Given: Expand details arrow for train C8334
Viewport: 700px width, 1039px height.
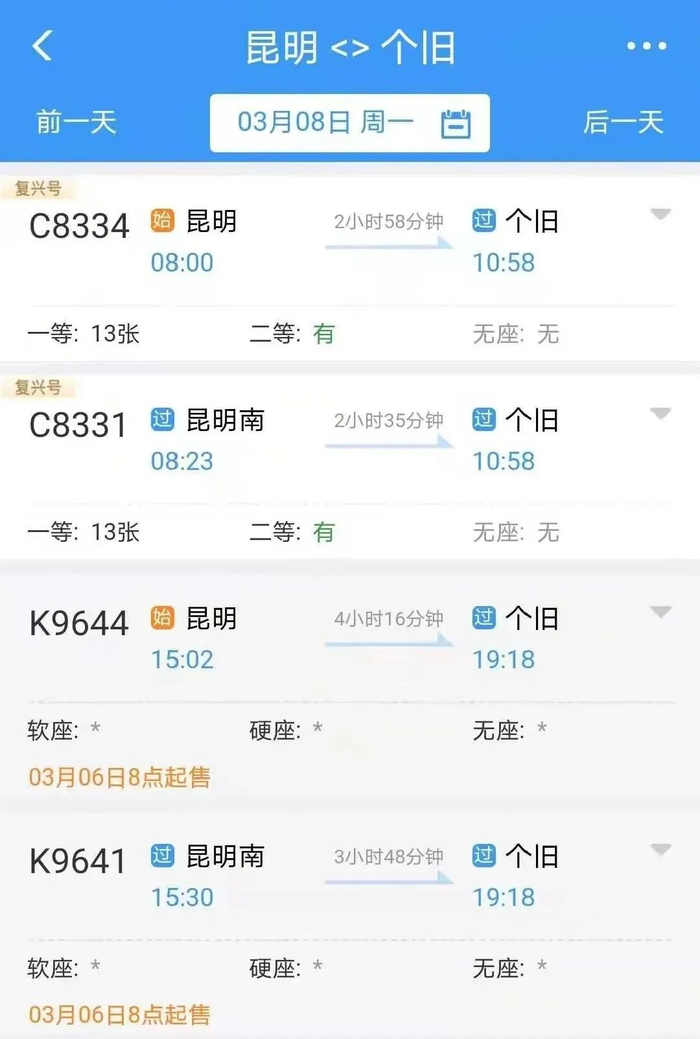Looking at the screenshot, I should pyautogui.click(x=660, y=214).
